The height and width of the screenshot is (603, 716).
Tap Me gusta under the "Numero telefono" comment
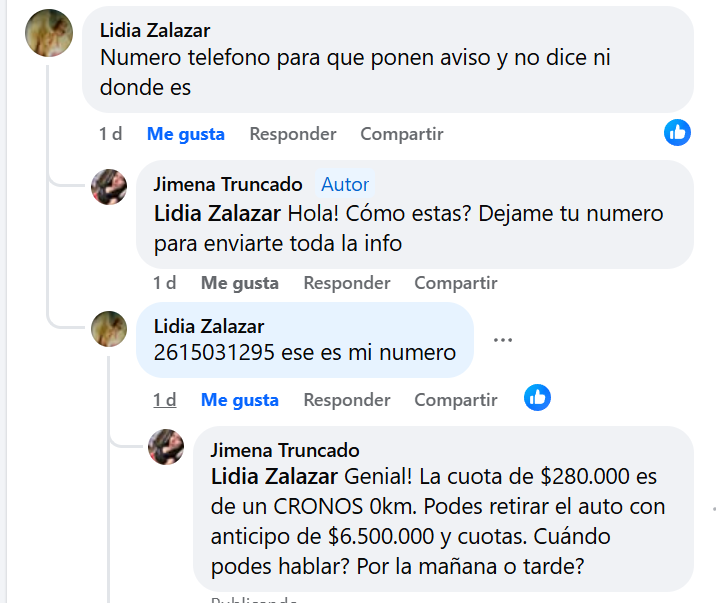pos(185,134)
